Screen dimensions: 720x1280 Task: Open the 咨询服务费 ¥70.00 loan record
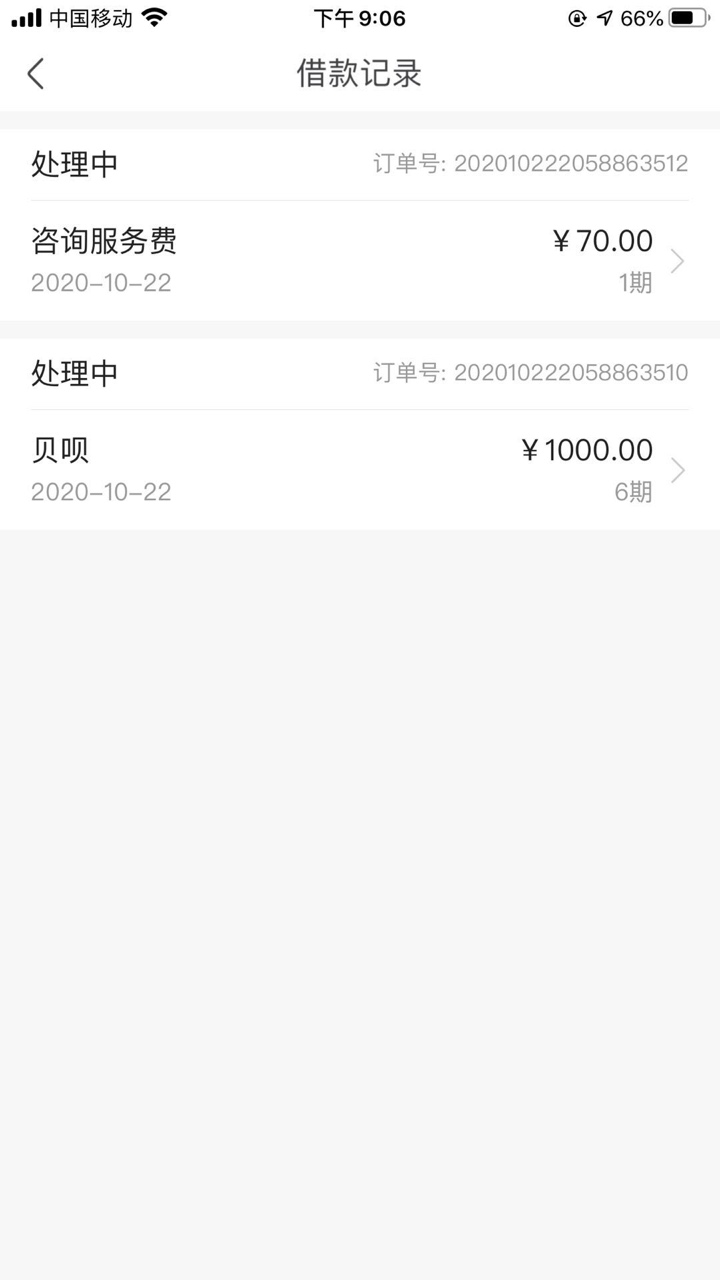[360, 261]
